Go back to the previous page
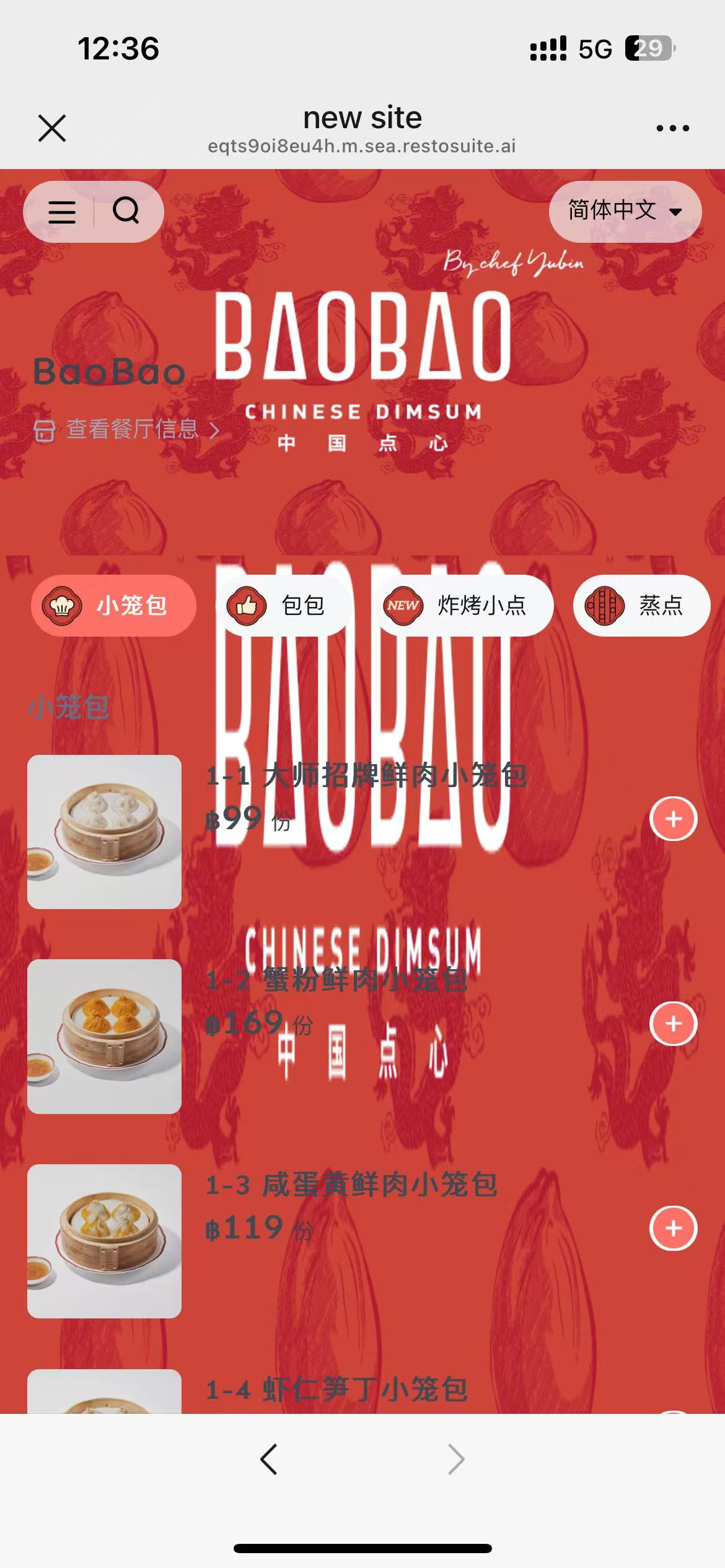 click(x=268, y=1460)
